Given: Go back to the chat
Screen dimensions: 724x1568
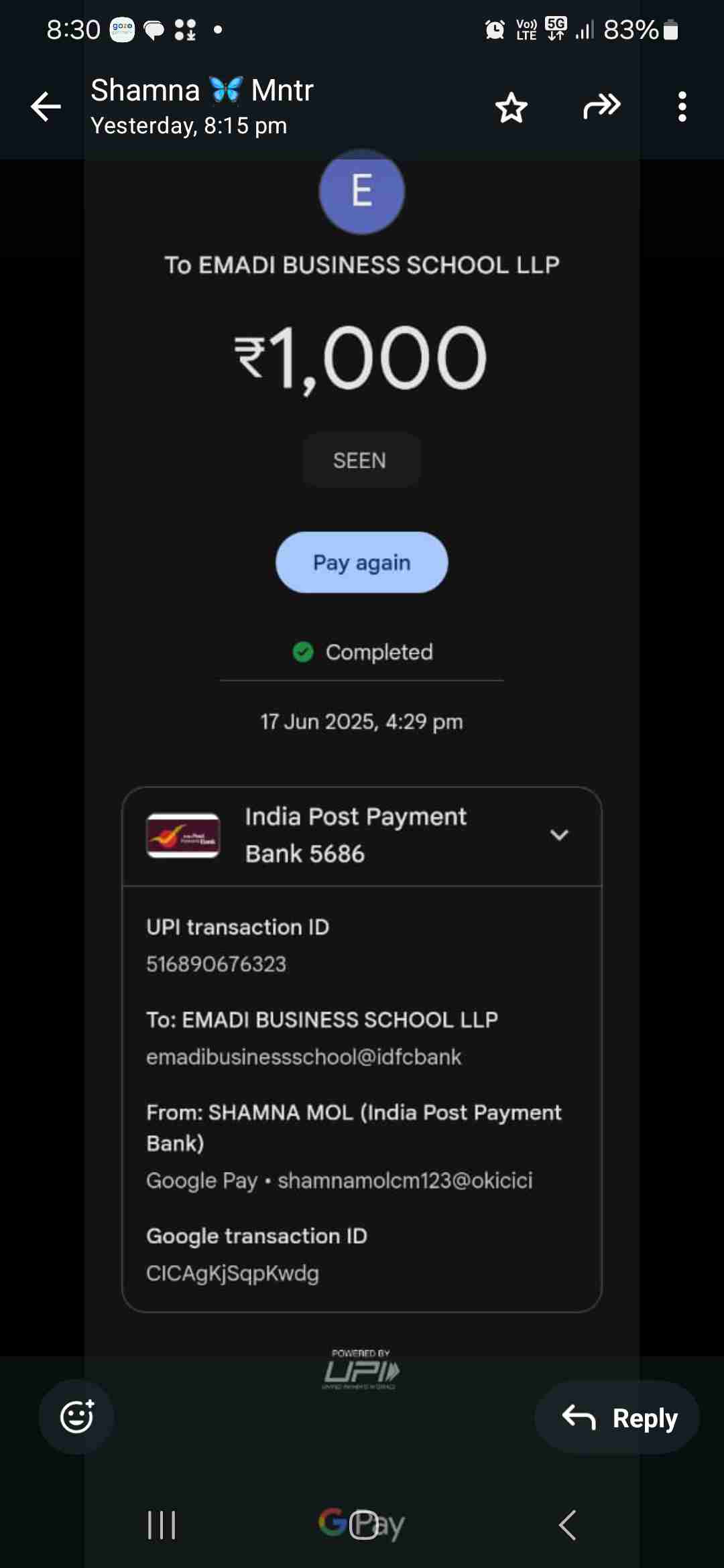Looking at the screenshot, I should 46,107.
